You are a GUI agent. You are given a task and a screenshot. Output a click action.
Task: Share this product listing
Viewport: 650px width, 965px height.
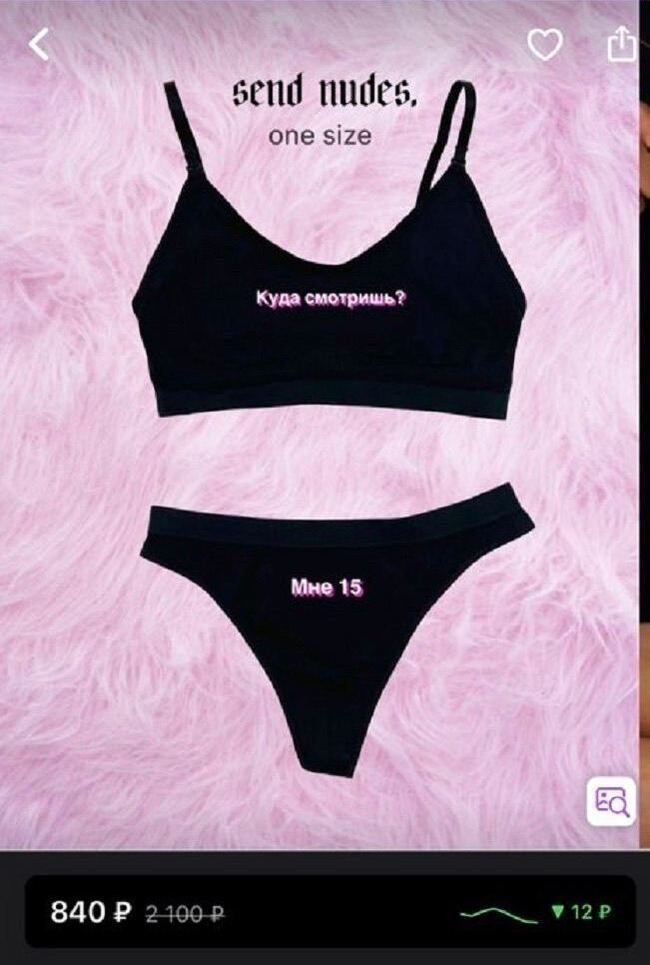[x=621, y=43]
